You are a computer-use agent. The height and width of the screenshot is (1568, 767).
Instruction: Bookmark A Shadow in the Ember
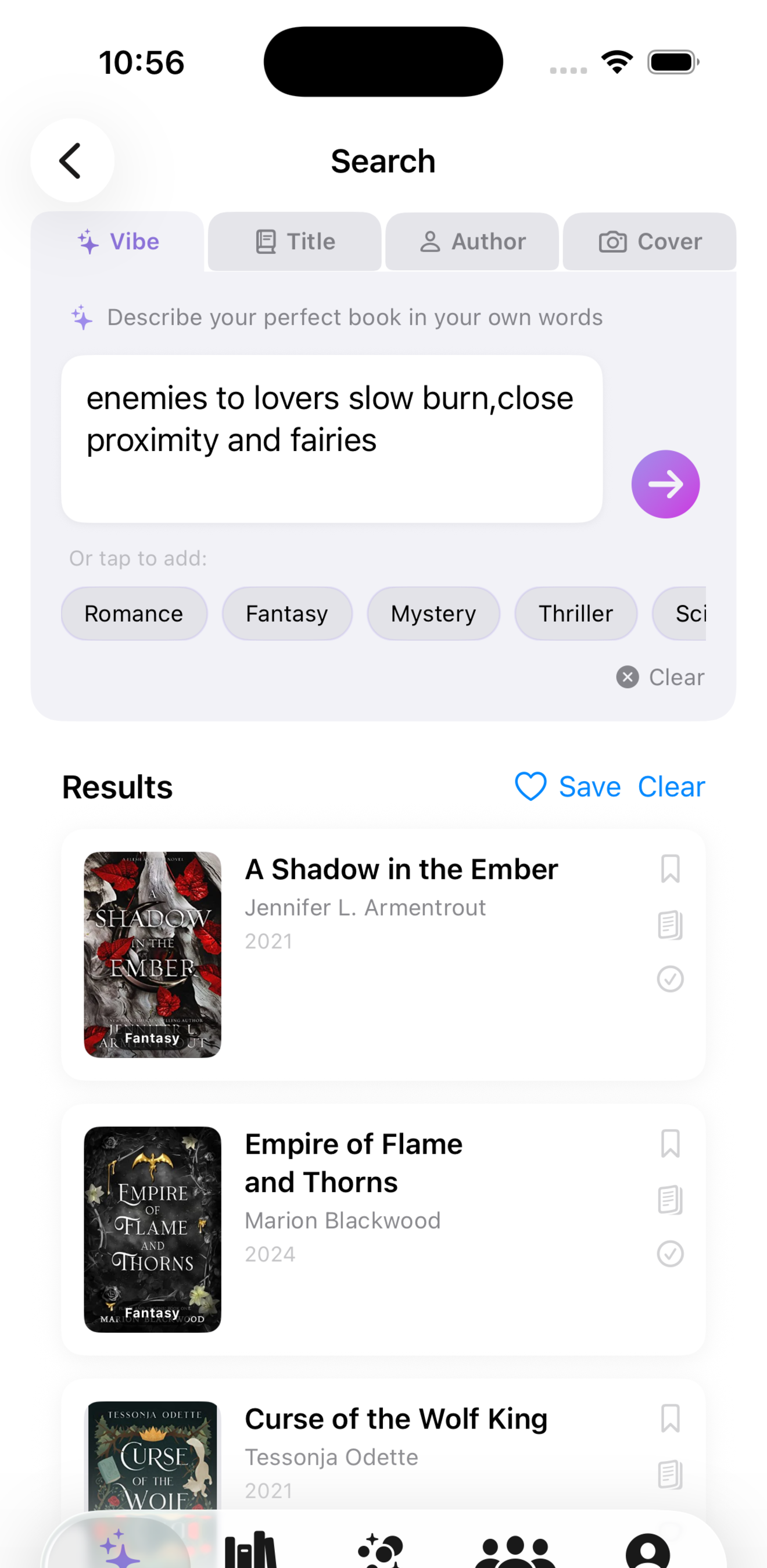coord(669,871)
